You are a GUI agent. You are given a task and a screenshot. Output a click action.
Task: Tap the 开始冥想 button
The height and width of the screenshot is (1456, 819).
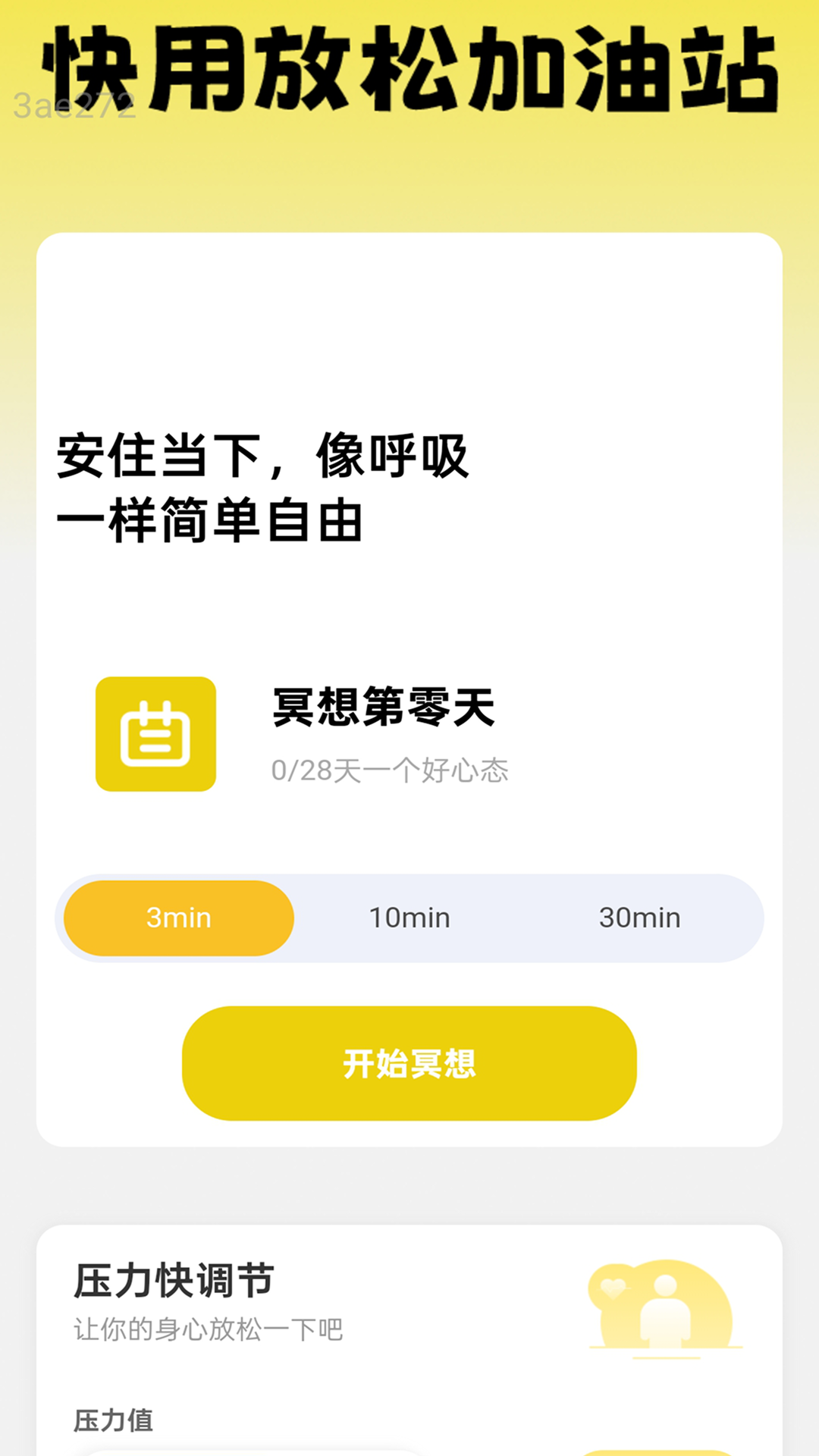(409, 1063)
